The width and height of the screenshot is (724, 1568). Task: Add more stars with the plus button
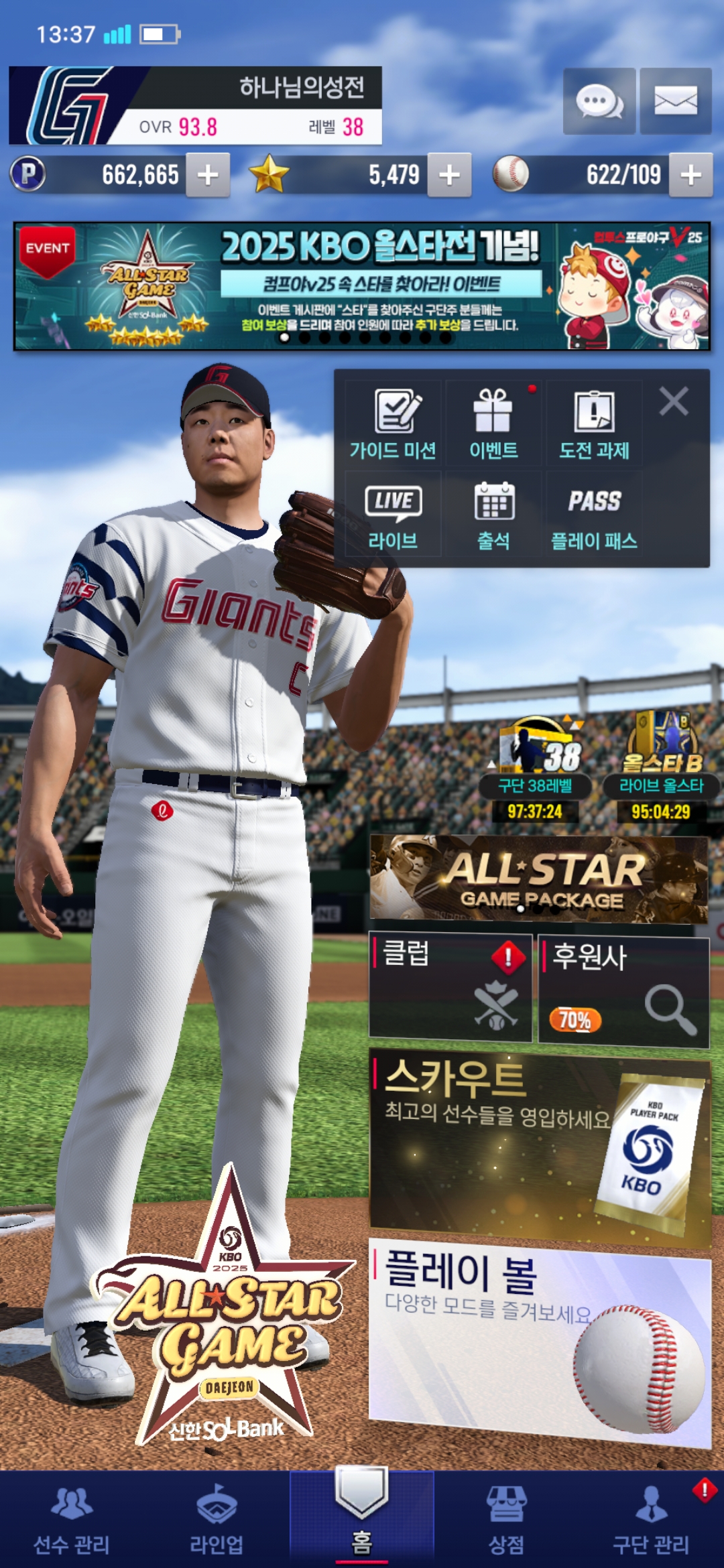tap(449, 175)
